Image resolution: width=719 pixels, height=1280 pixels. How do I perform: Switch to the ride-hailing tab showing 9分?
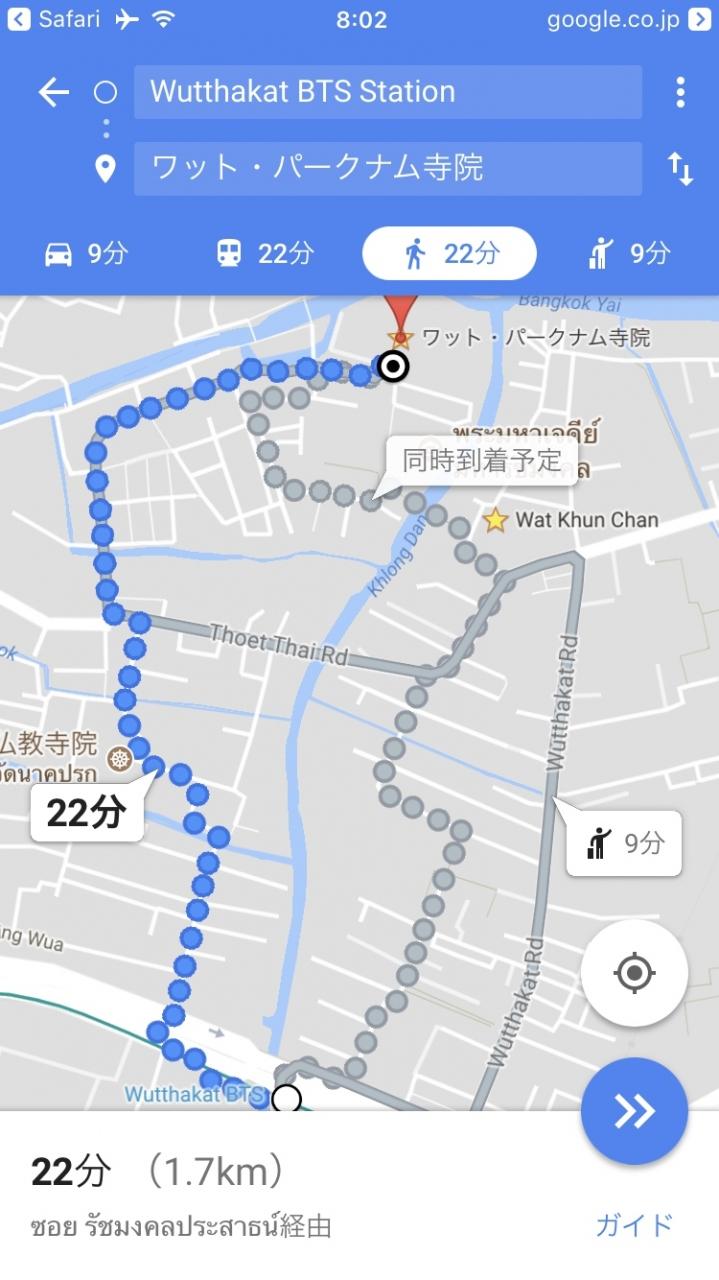(628, 254)
